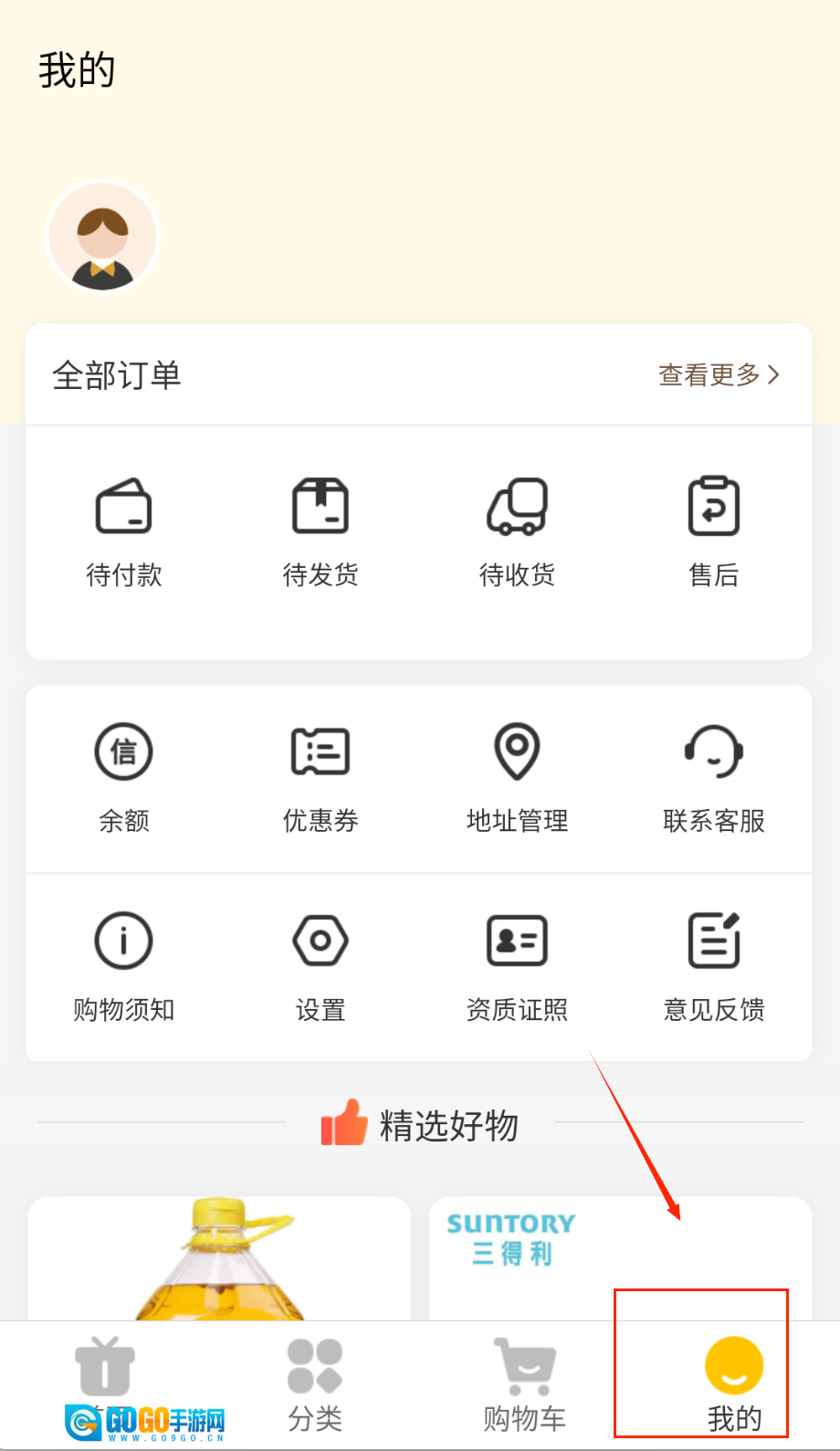Viewport: 840px width, 1451px height.
Task: Open 设置 settings
Action: (x=320, y=967)
